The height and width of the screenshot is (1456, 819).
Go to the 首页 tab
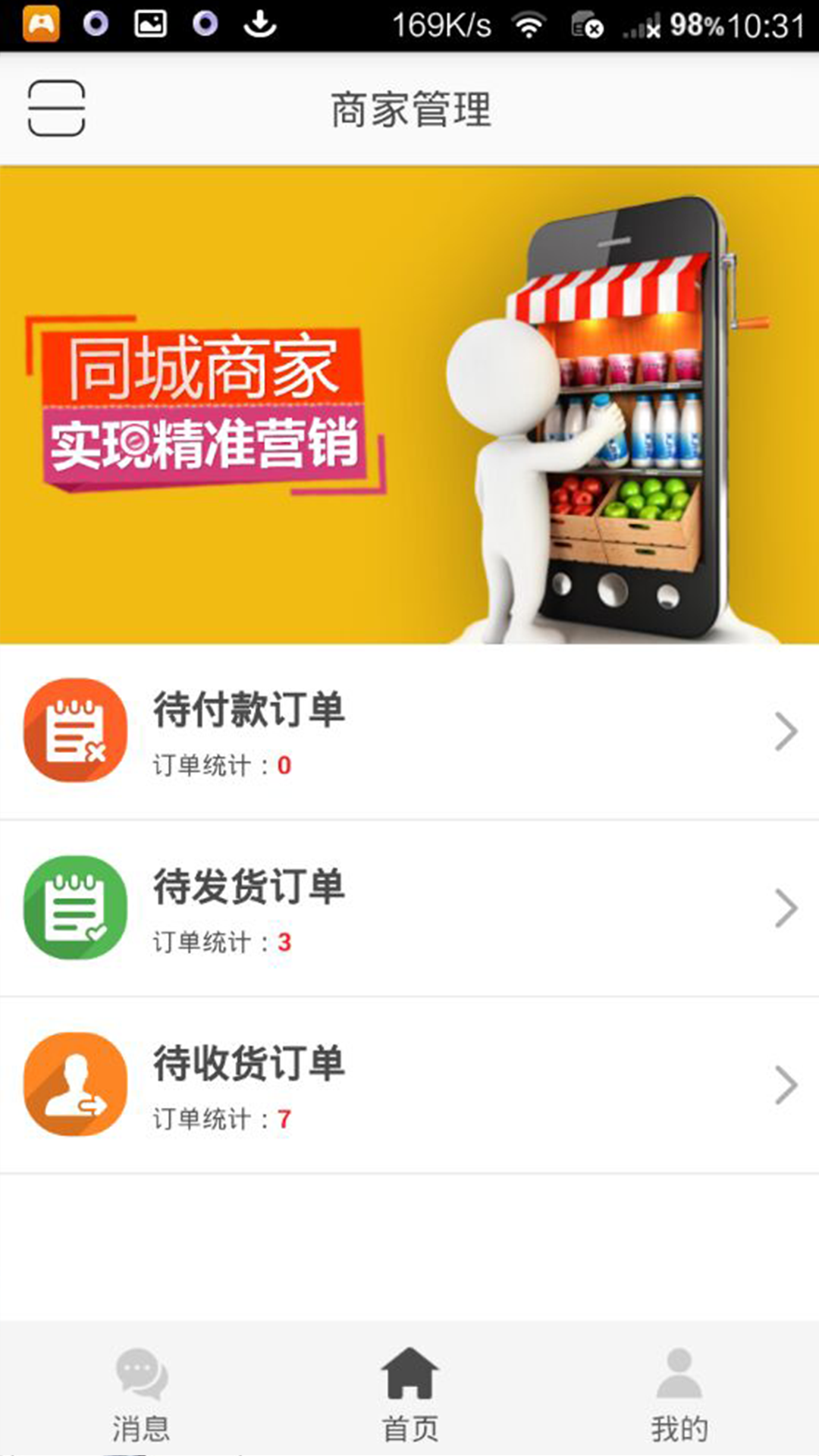coord(409,1394)
